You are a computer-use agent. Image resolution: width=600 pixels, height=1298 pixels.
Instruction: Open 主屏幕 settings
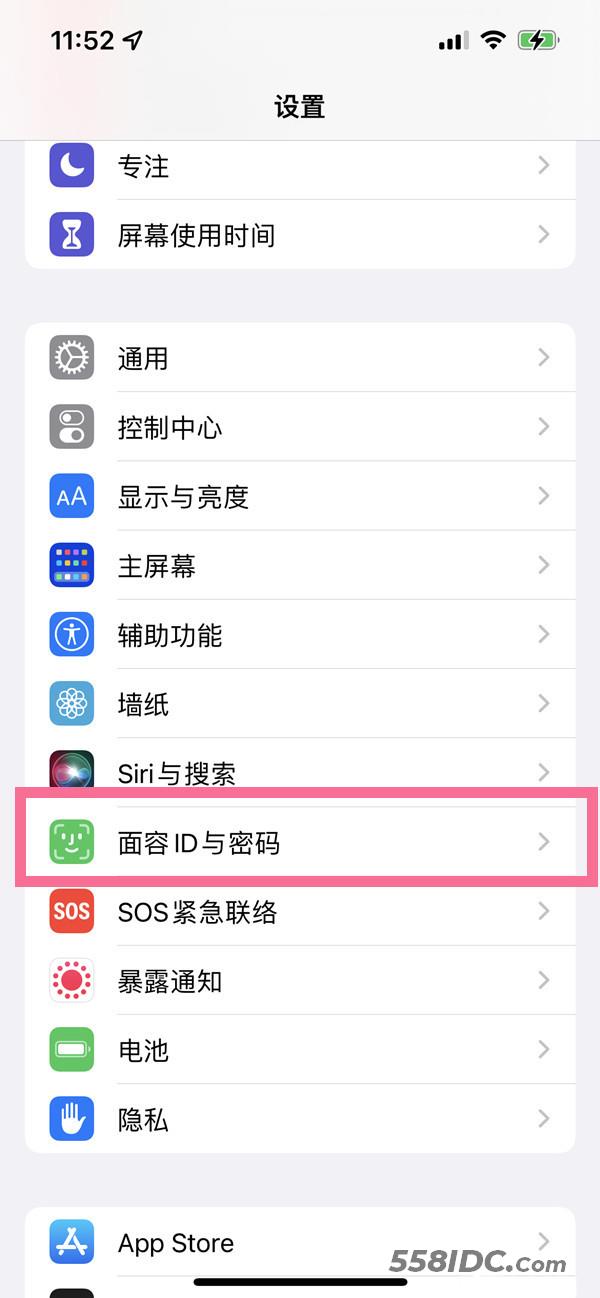coord(300,566)
